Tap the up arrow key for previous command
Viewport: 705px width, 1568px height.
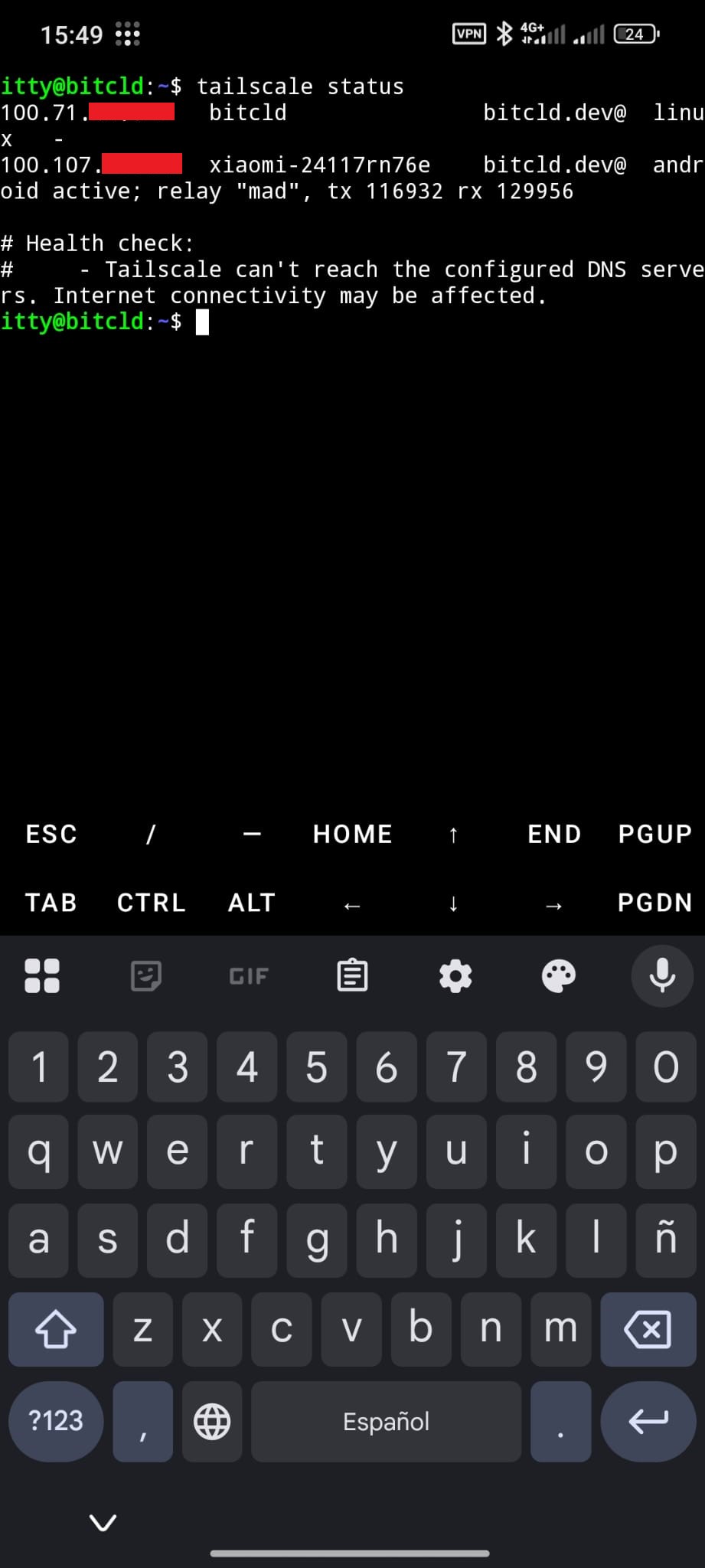(x=453, y=835)
